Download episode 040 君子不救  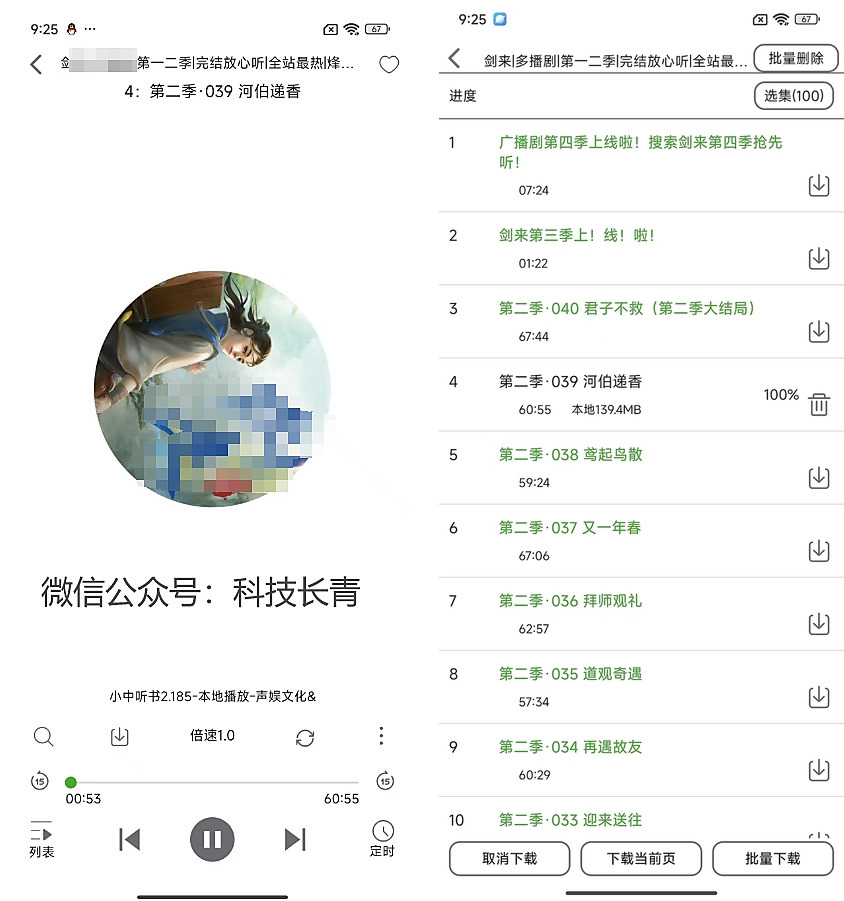(x=819, y=331)
